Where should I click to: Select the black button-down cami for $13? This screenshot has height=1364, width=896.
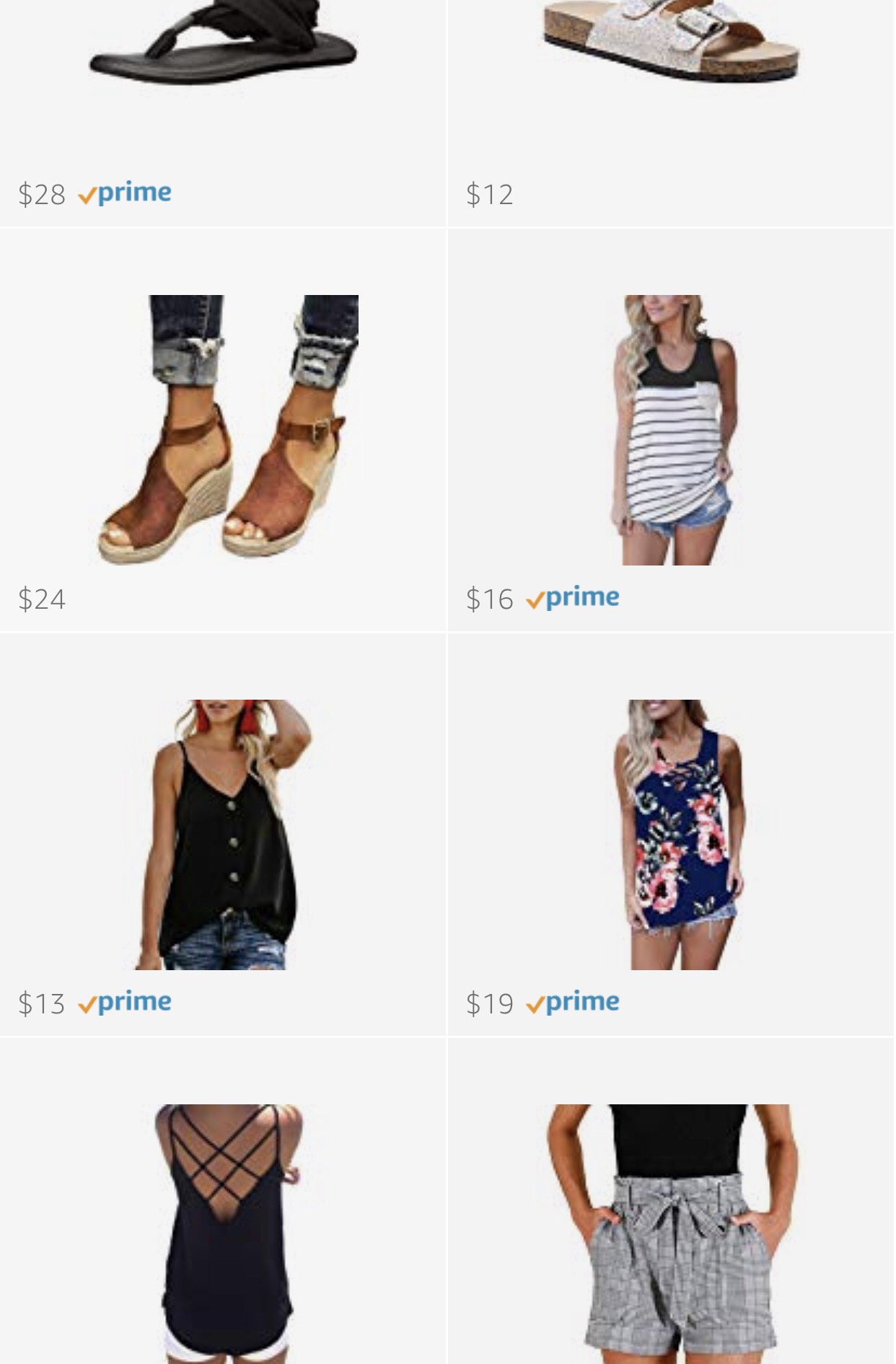click(x=223, y=835)
